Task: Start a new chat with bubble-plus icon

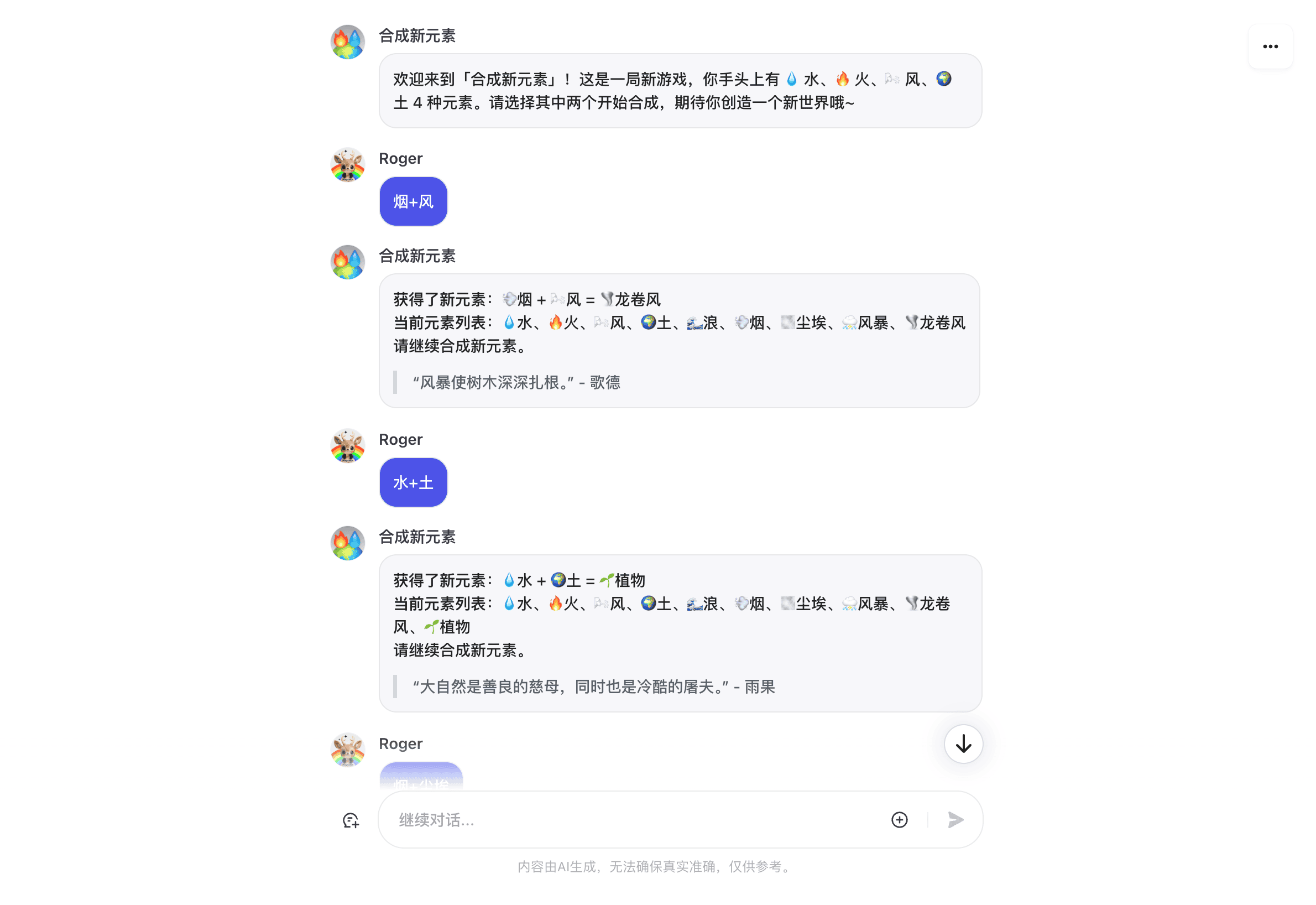Action: pyautogui.click(x=351, y=820)
